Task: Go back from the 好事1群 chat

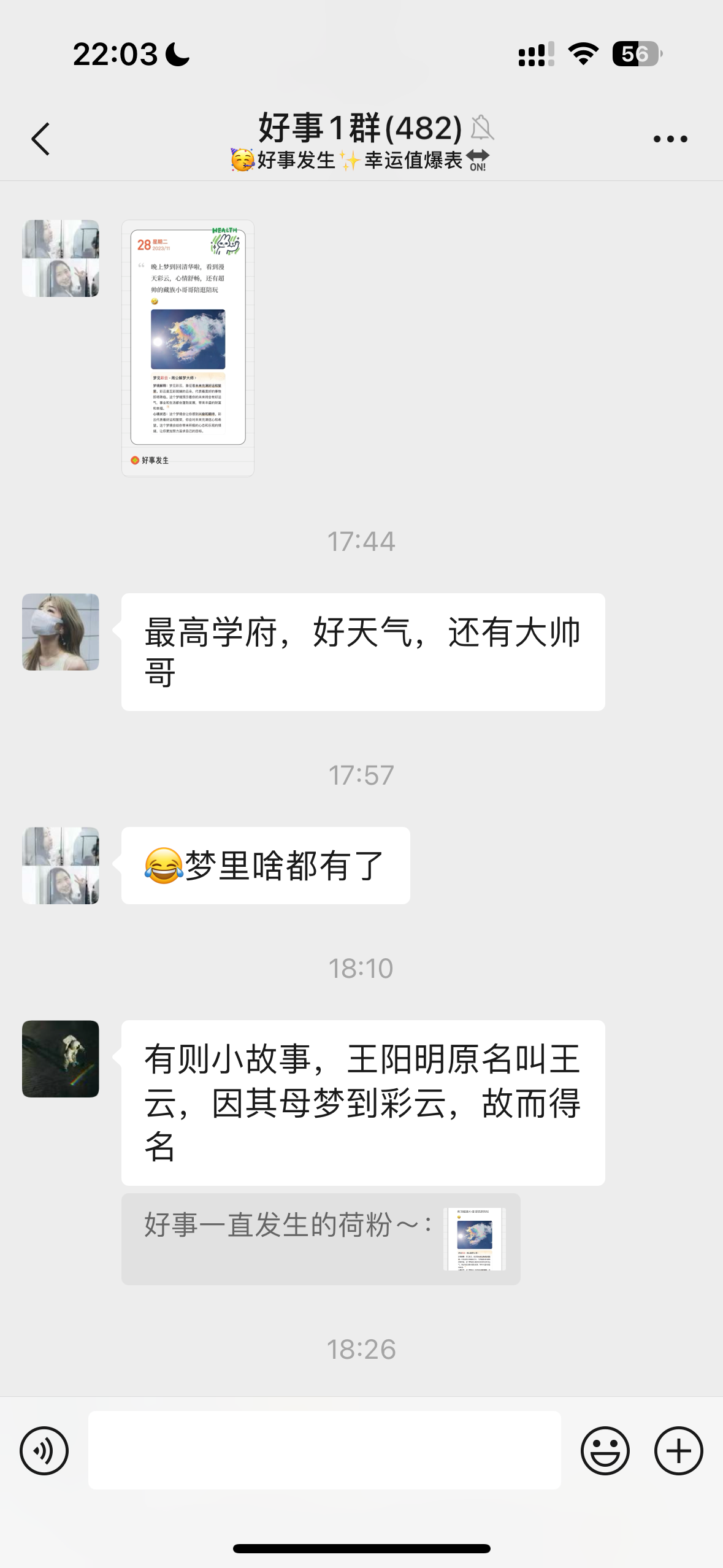Action: [x=40, y=139]
